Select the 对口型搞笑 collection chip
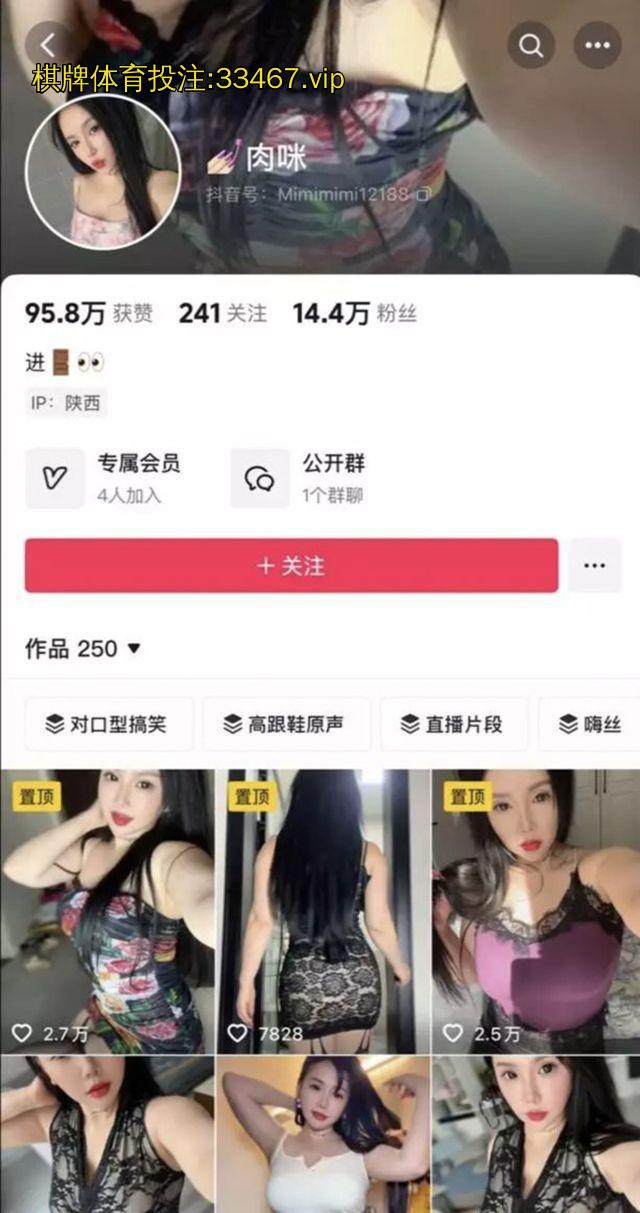 (x=107, y=724)
